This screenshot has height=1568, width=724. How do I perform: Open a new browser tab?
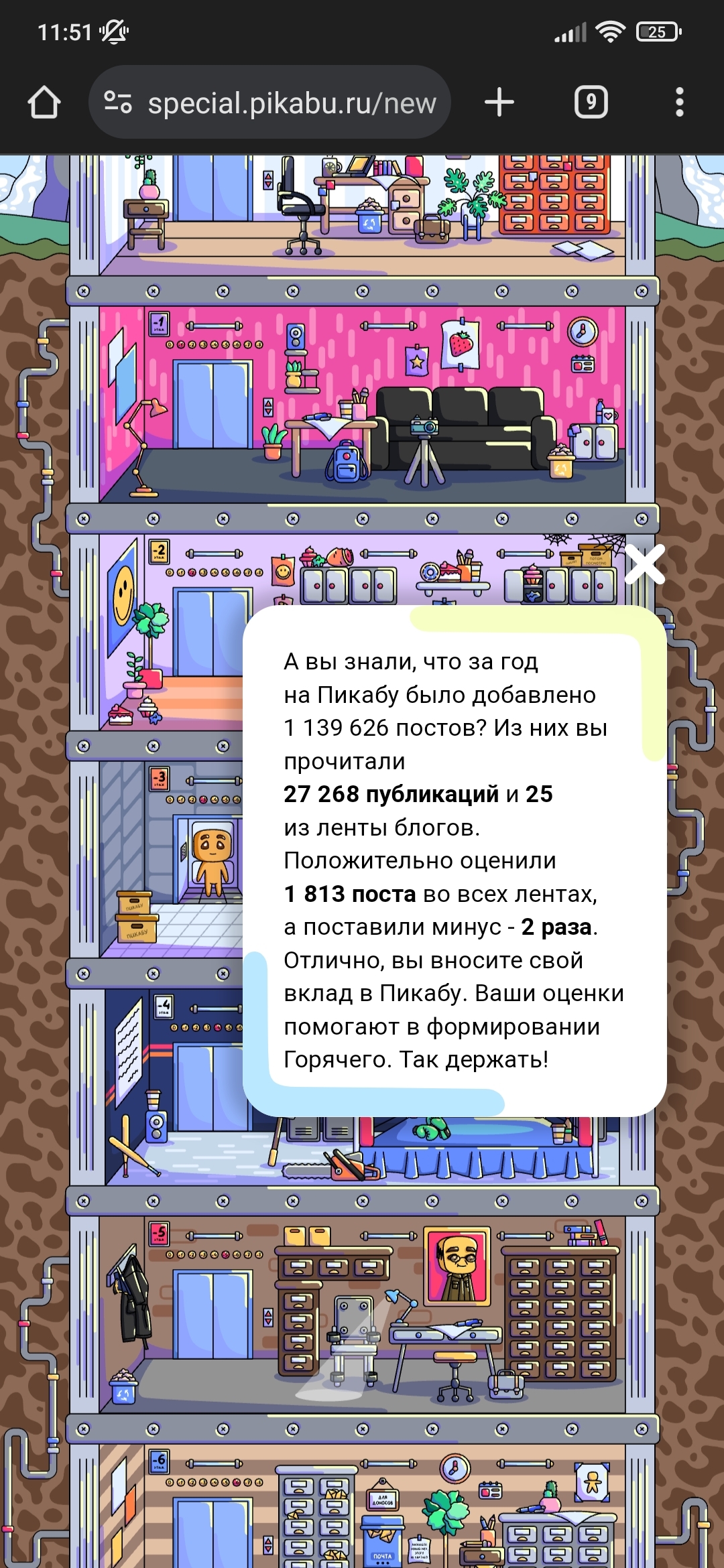499,103
